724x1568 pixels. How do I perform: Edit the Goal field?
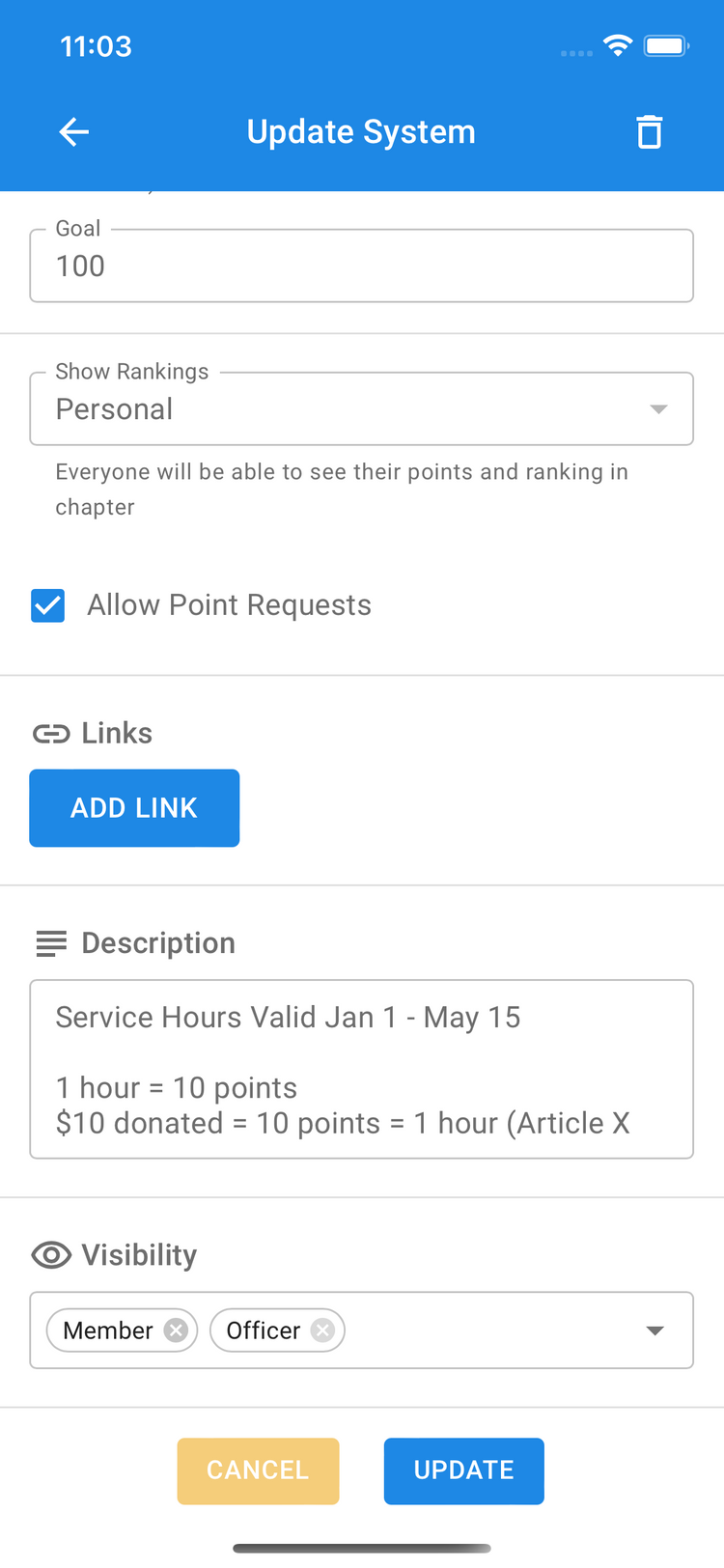coord(361,266)
